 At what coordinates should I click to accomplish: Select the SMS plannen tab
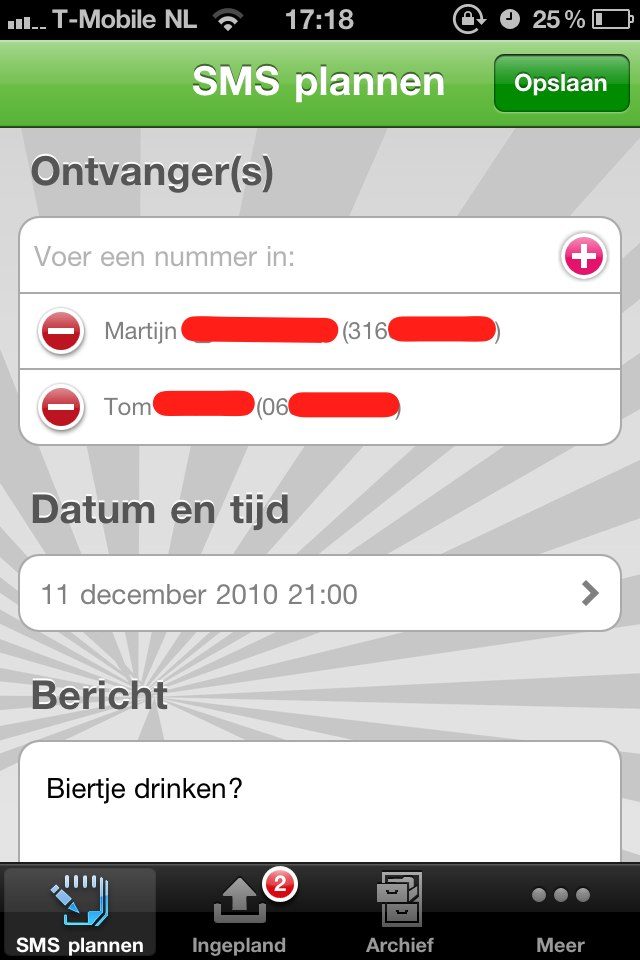click(80, 912)
